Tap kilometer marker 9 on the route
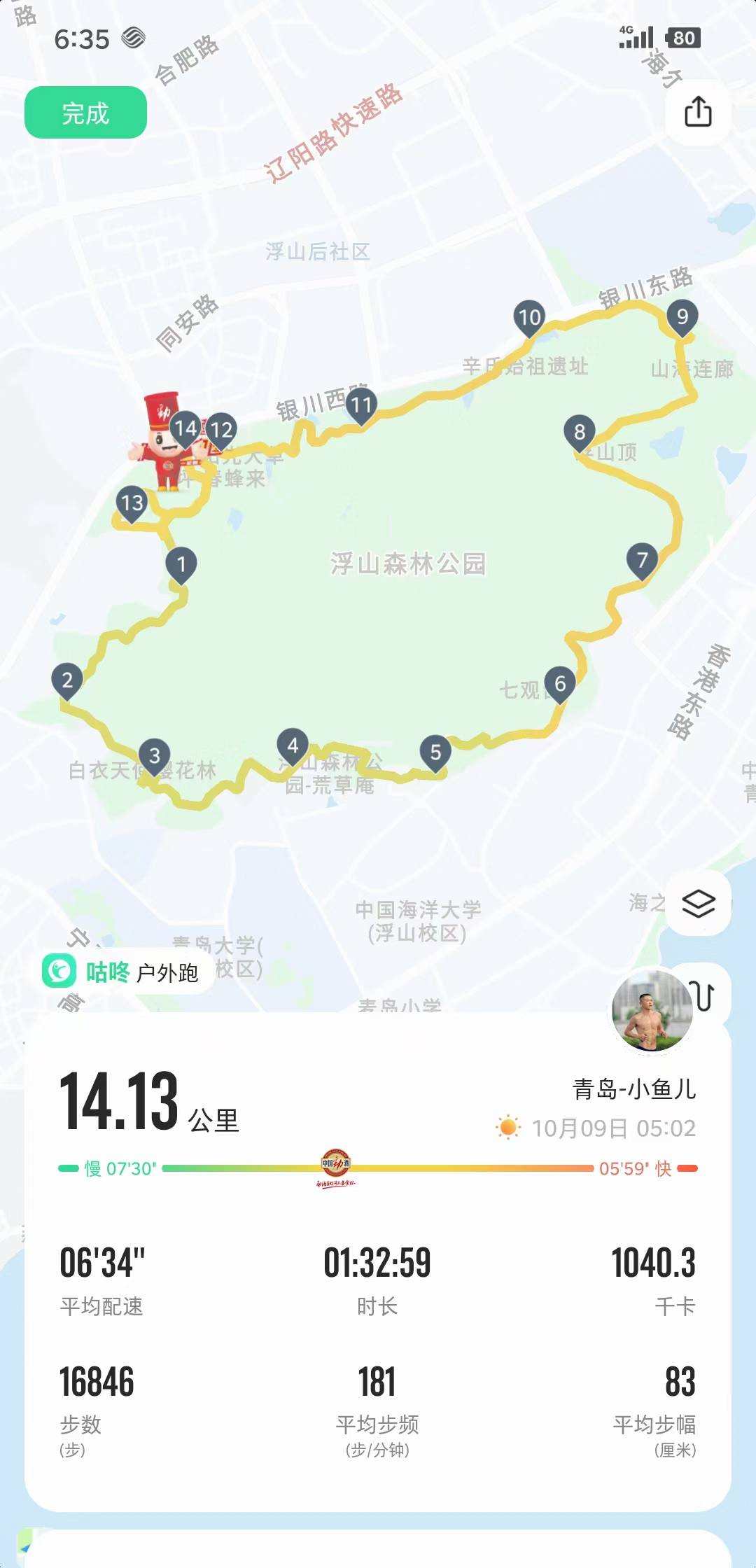 [682, 317]
